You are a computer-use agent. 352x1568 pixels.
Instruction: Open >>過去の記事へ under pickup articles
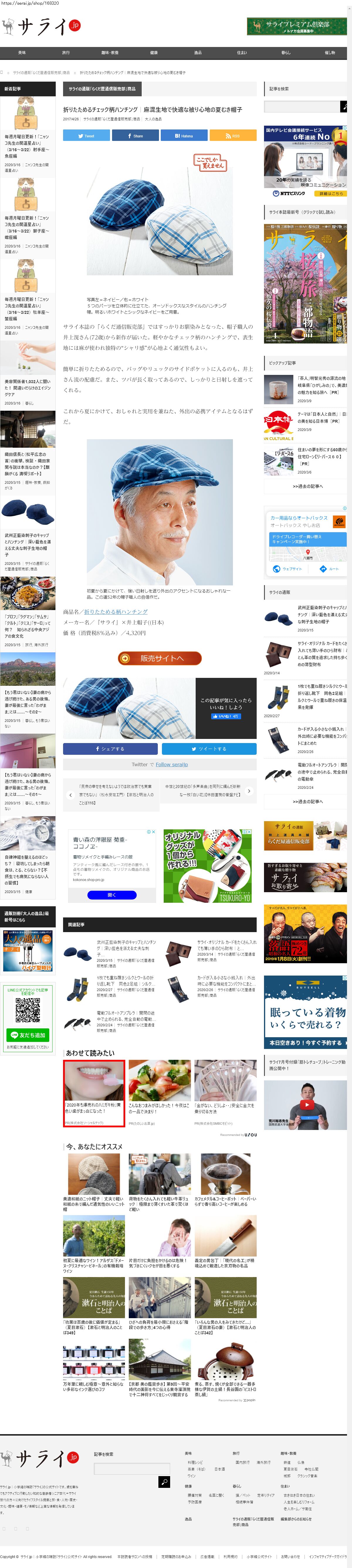(308, 486)
